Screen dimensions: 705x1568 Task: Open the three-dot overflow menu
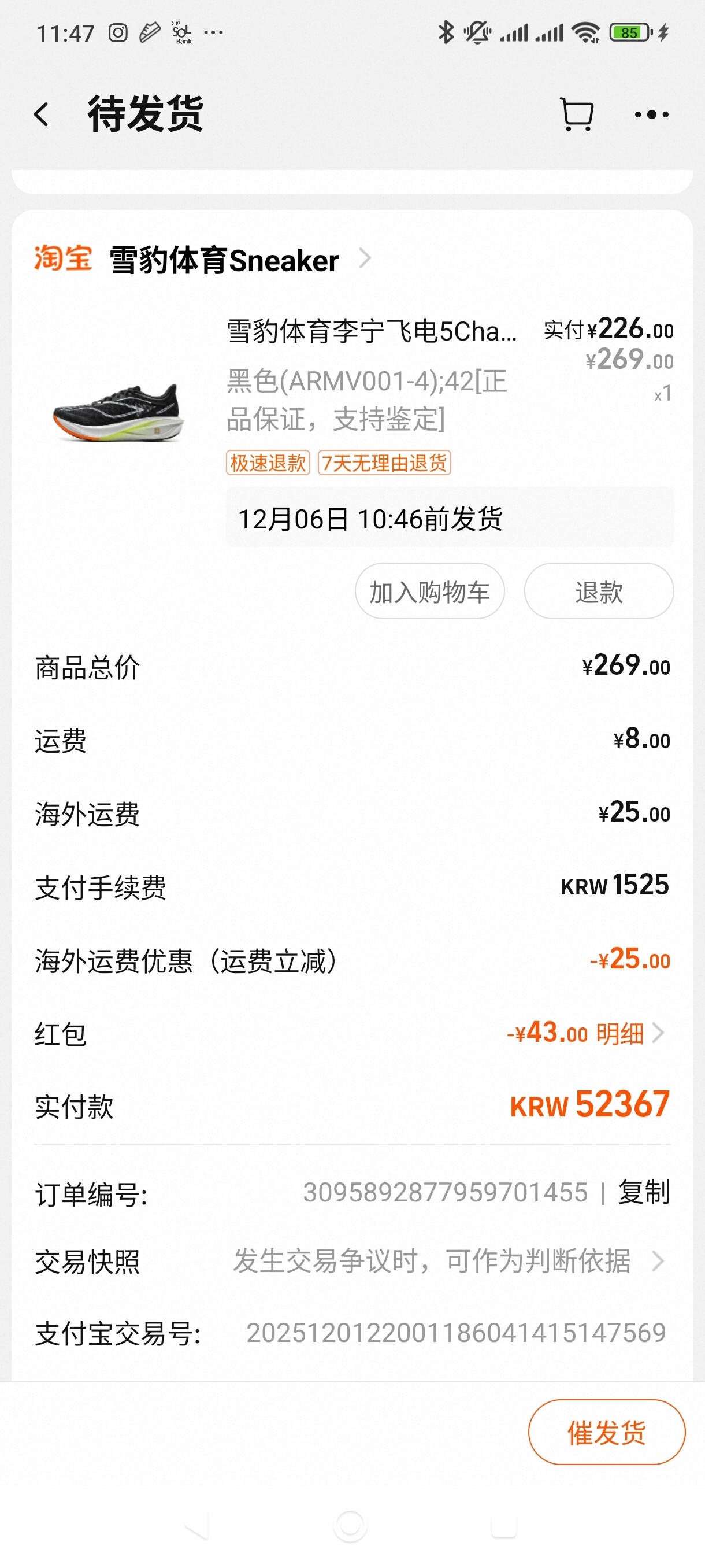[x=651, y=114]
